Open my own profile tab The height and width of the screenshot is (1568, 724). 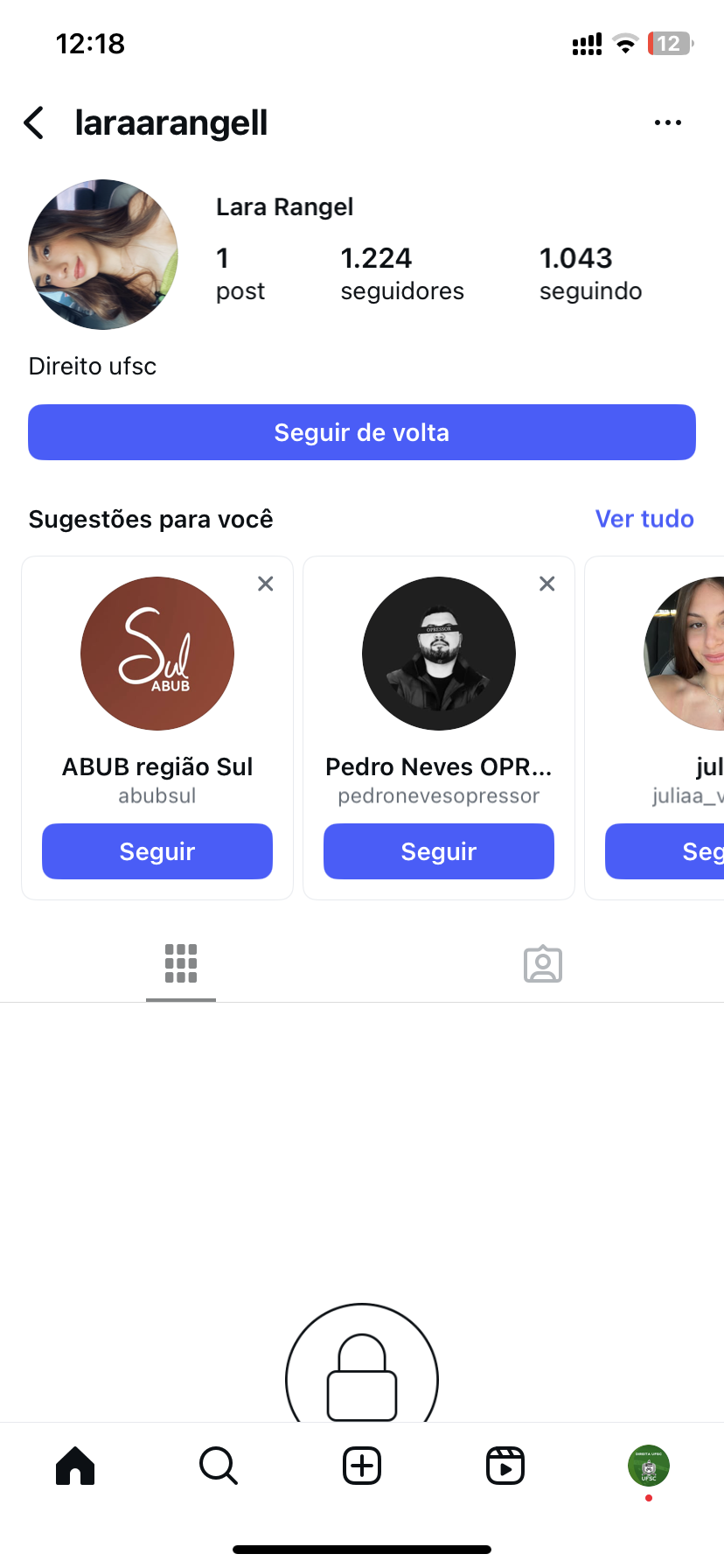click(x=649, y=1466)
